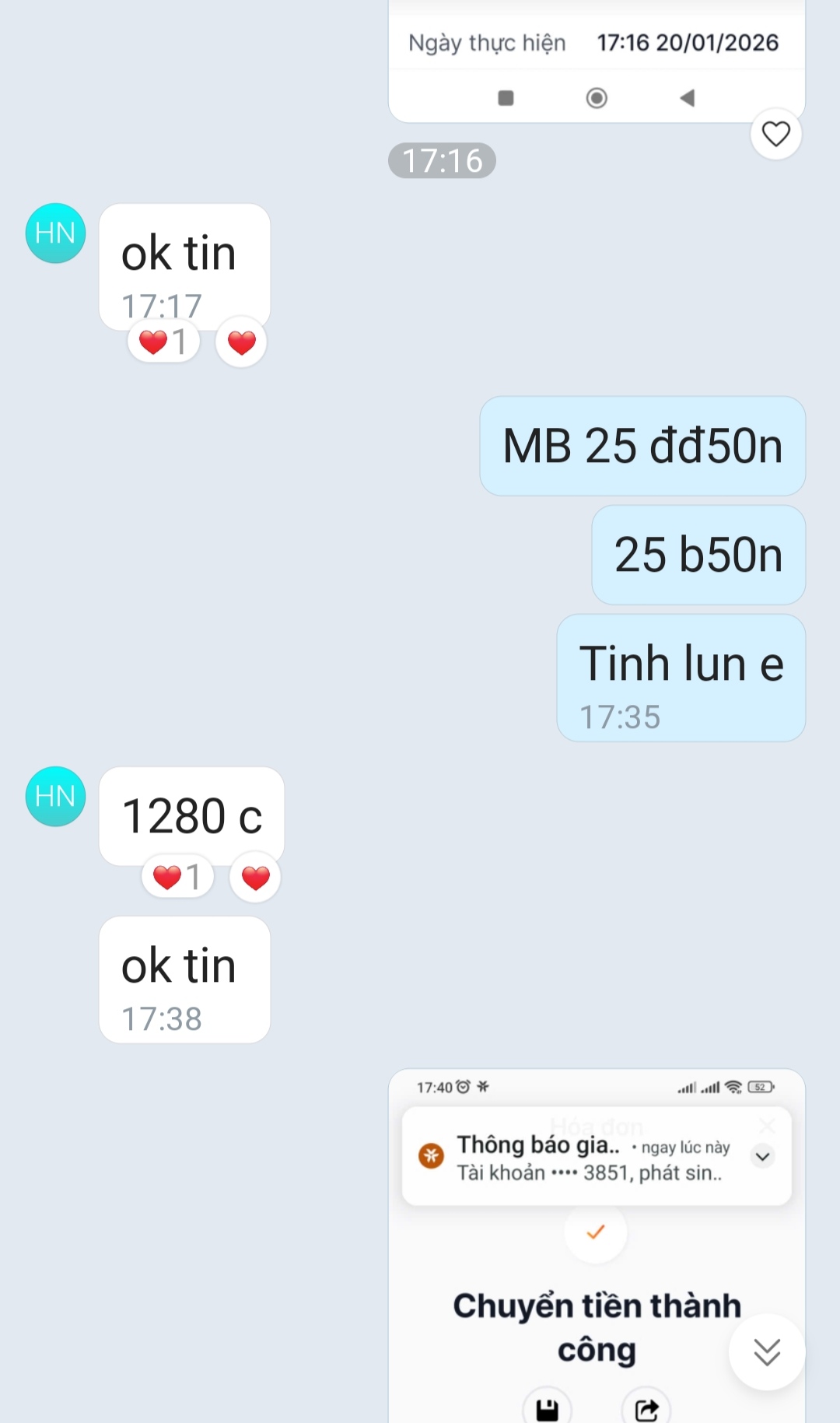Add heart reaction to the 17:17 "ok tin"

point(242,342)
